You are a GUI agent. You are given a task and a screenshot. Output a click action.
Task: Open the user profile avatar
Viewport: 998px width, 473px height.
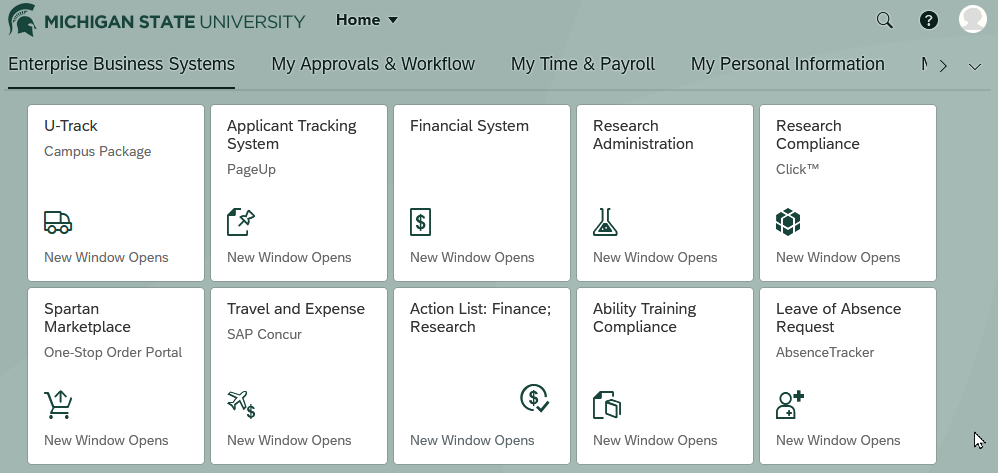[972, 19]
